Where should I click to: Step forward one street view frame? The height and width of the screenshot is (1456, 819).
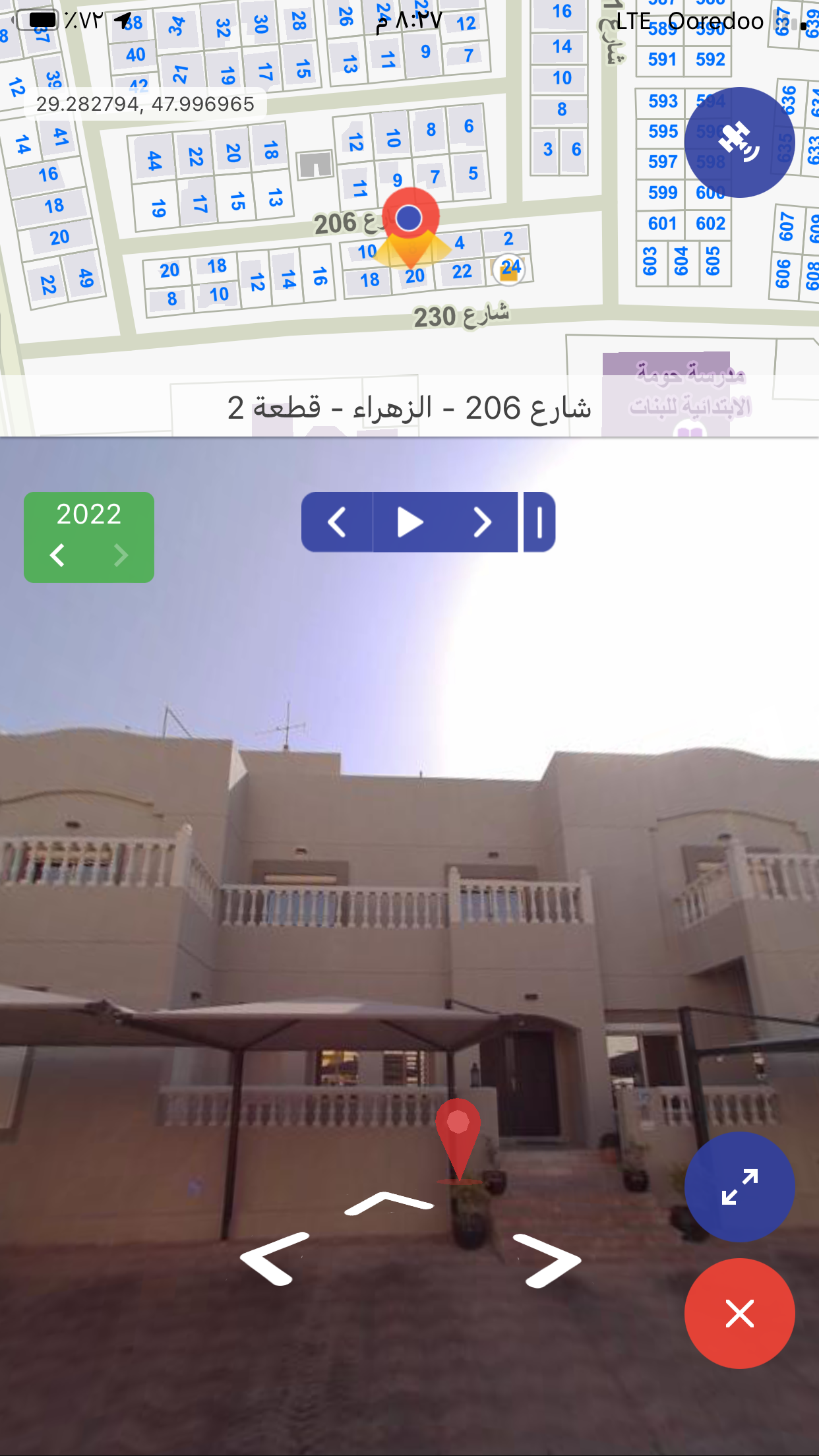(483, 522)
